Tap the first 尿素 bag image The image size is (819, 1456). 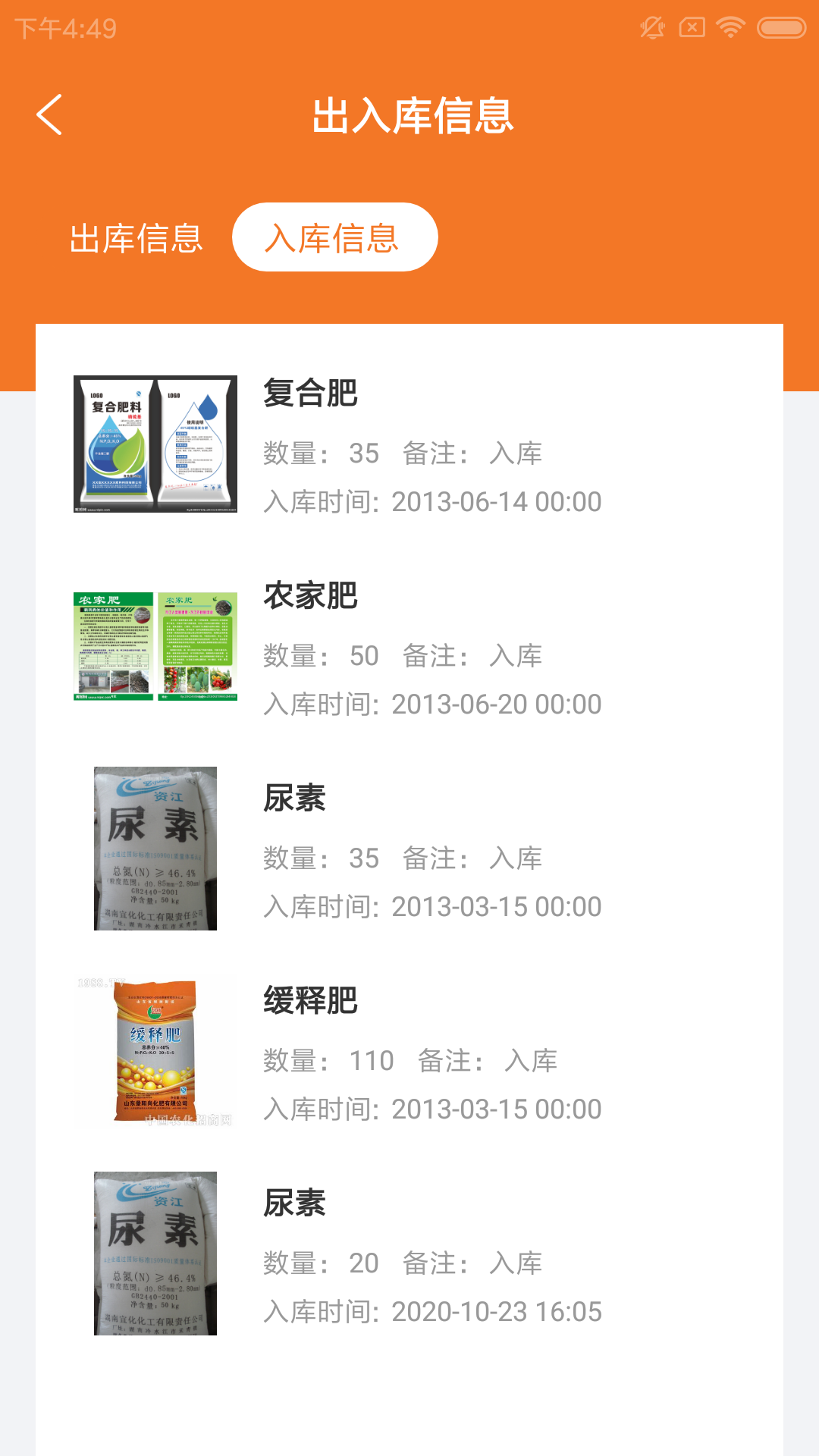point(154,849)
